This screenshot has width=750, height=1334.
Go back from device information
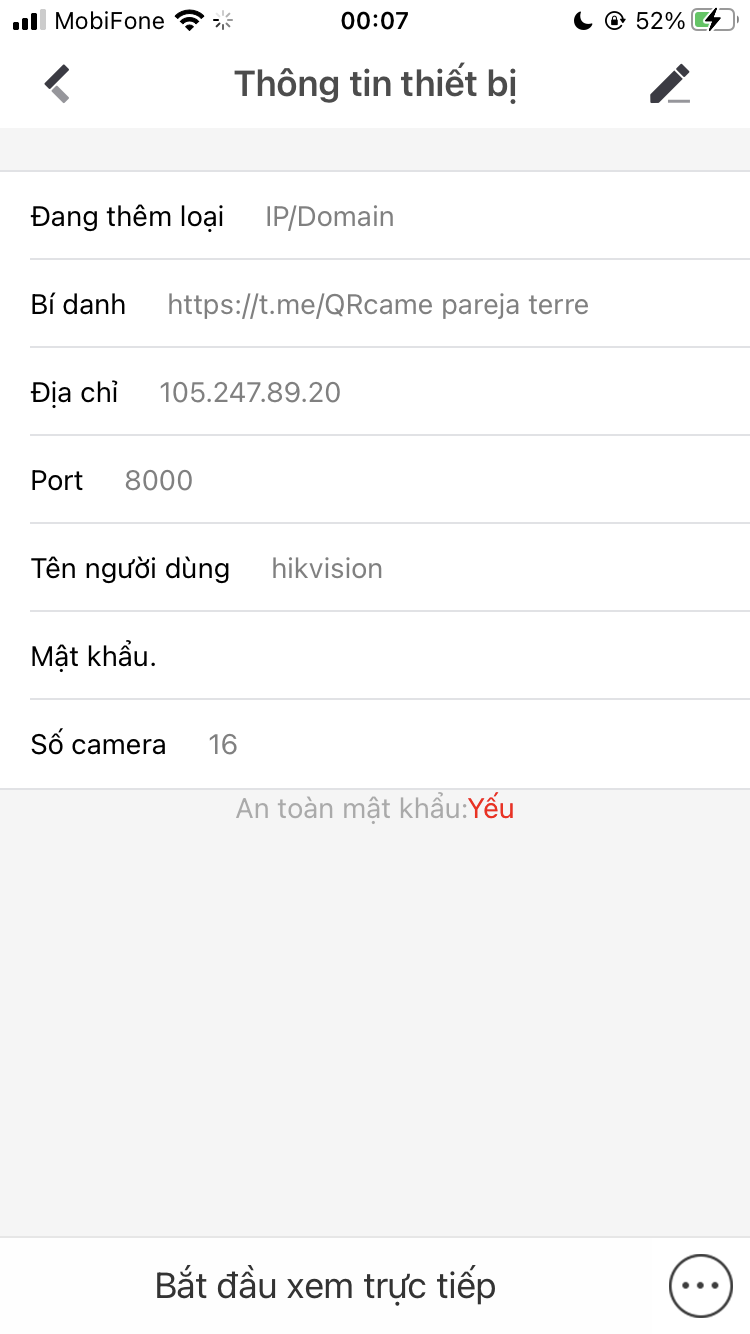(57, 84)
